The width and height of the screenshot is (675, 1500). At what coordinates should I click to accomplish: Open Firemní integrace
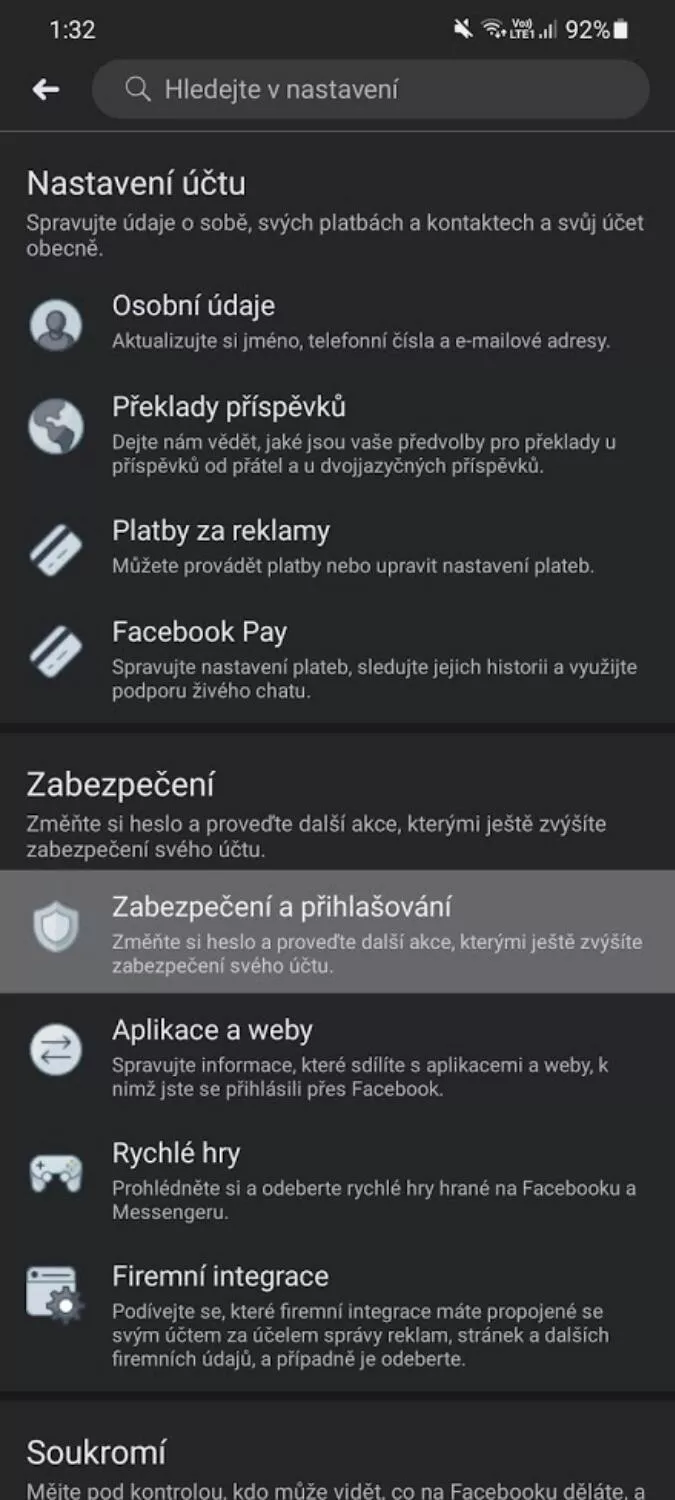(x=337, y=1315)
